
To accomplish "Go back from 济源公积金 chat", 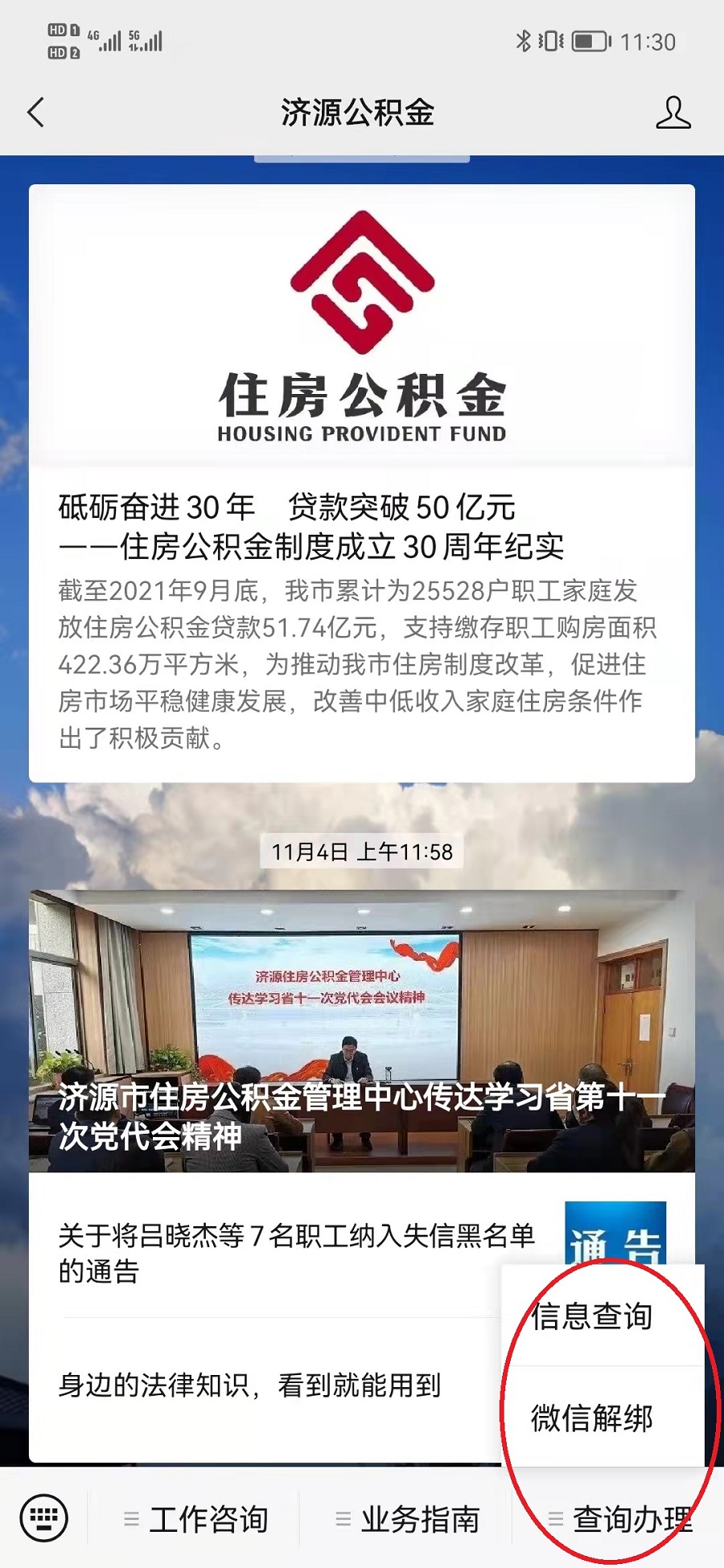I will [36, 113].
